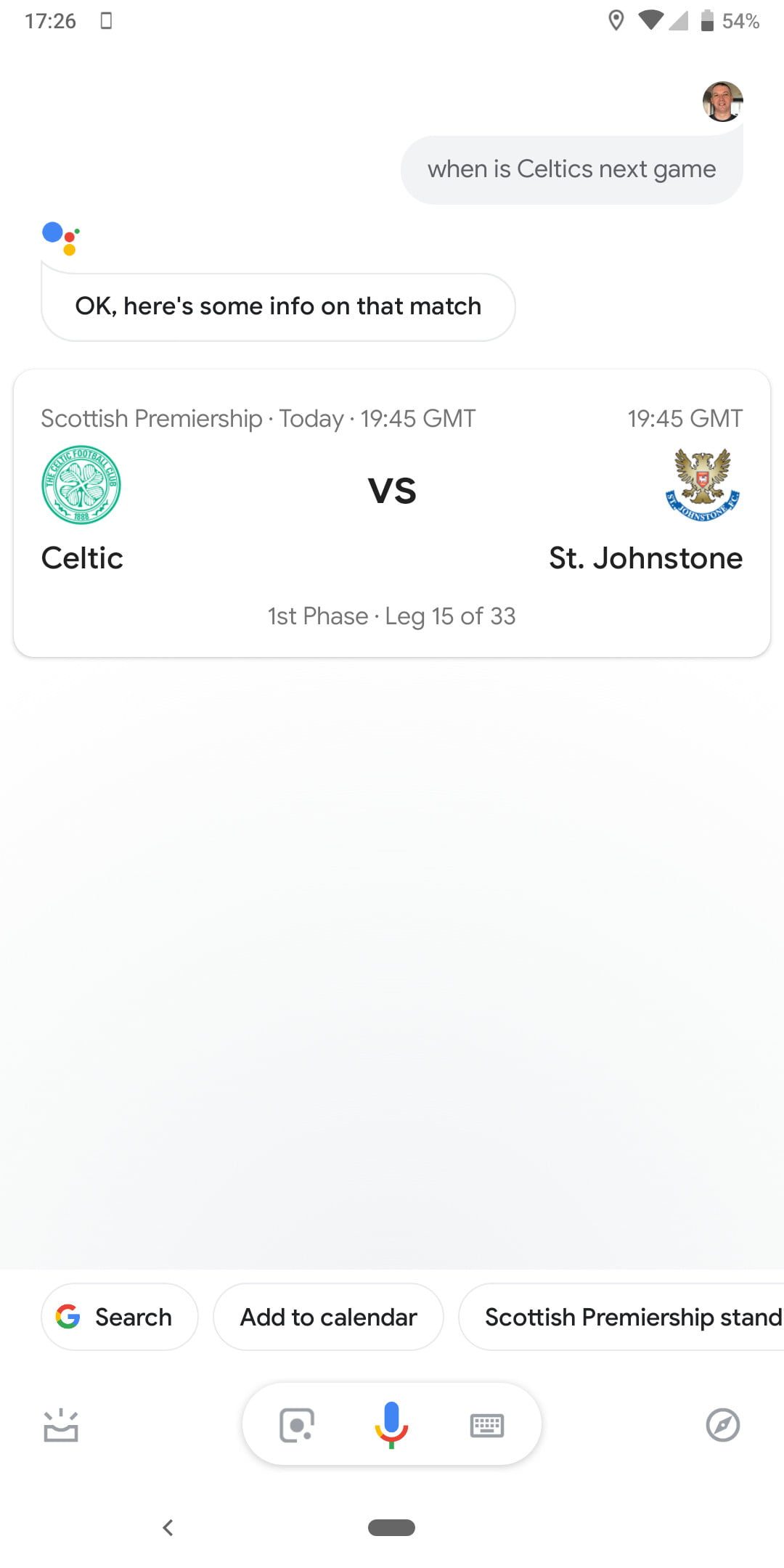Open the updates inbox icon
This screenshot has width=784, height=1568.
click(x=61, y=1425)
